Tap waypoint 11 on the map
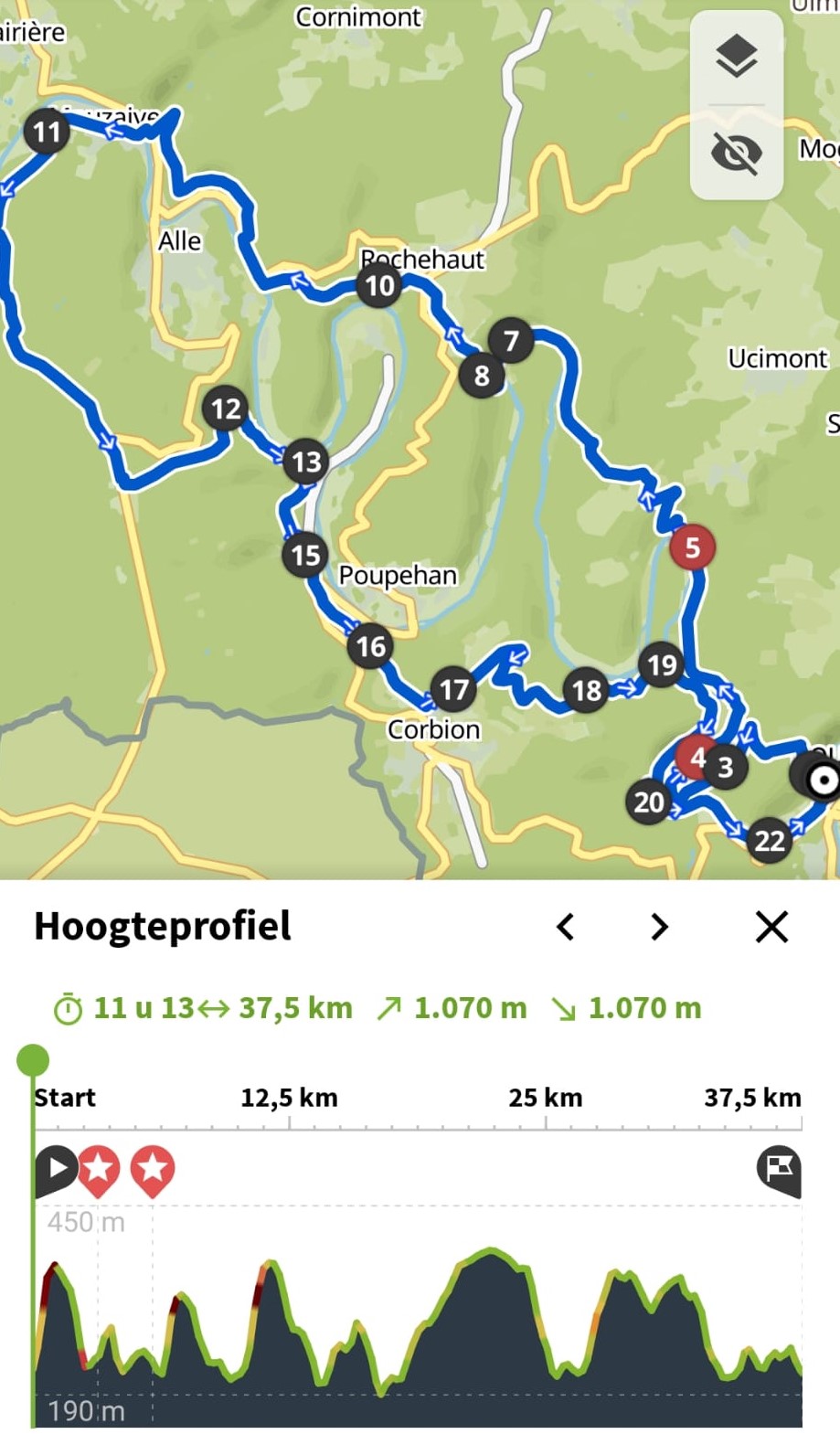The width and height of the screenshot is (840, 1434). tap(47, 133)
